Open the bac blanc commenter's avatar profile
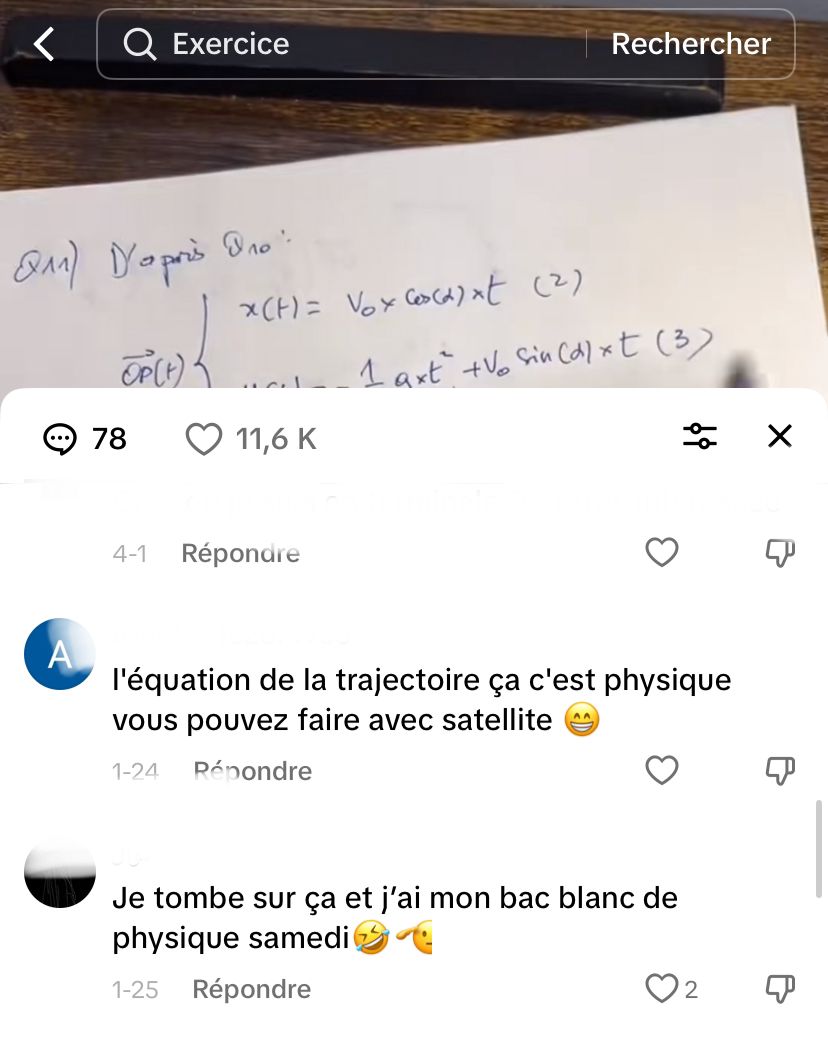The width and height of the screenshot is (828, 1038). tap(59, 872)
